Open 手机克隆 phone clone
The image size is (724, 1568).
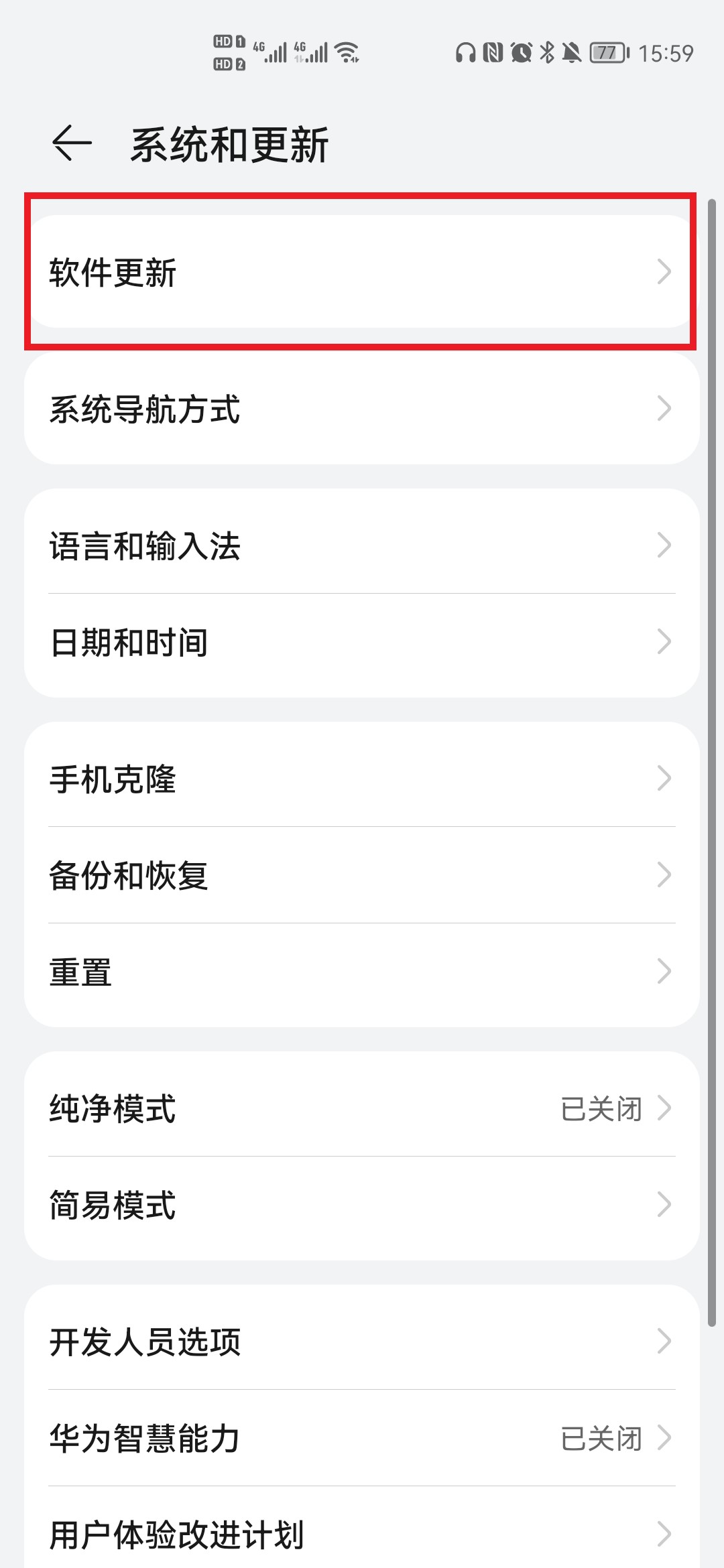[x=362, y=778]
